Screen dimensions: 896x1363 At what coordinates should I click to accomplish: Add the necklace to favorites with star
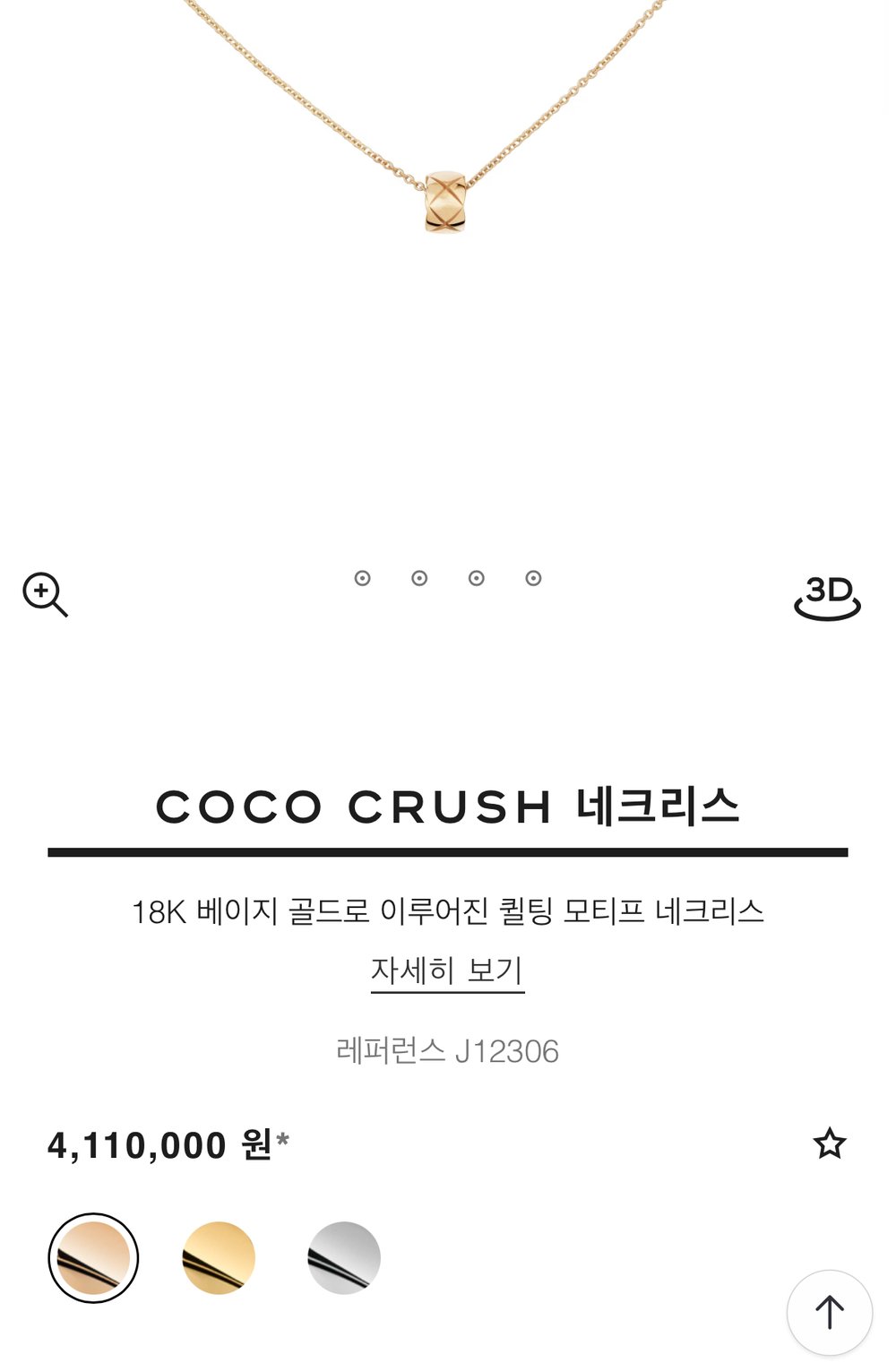click(829, 1143)
